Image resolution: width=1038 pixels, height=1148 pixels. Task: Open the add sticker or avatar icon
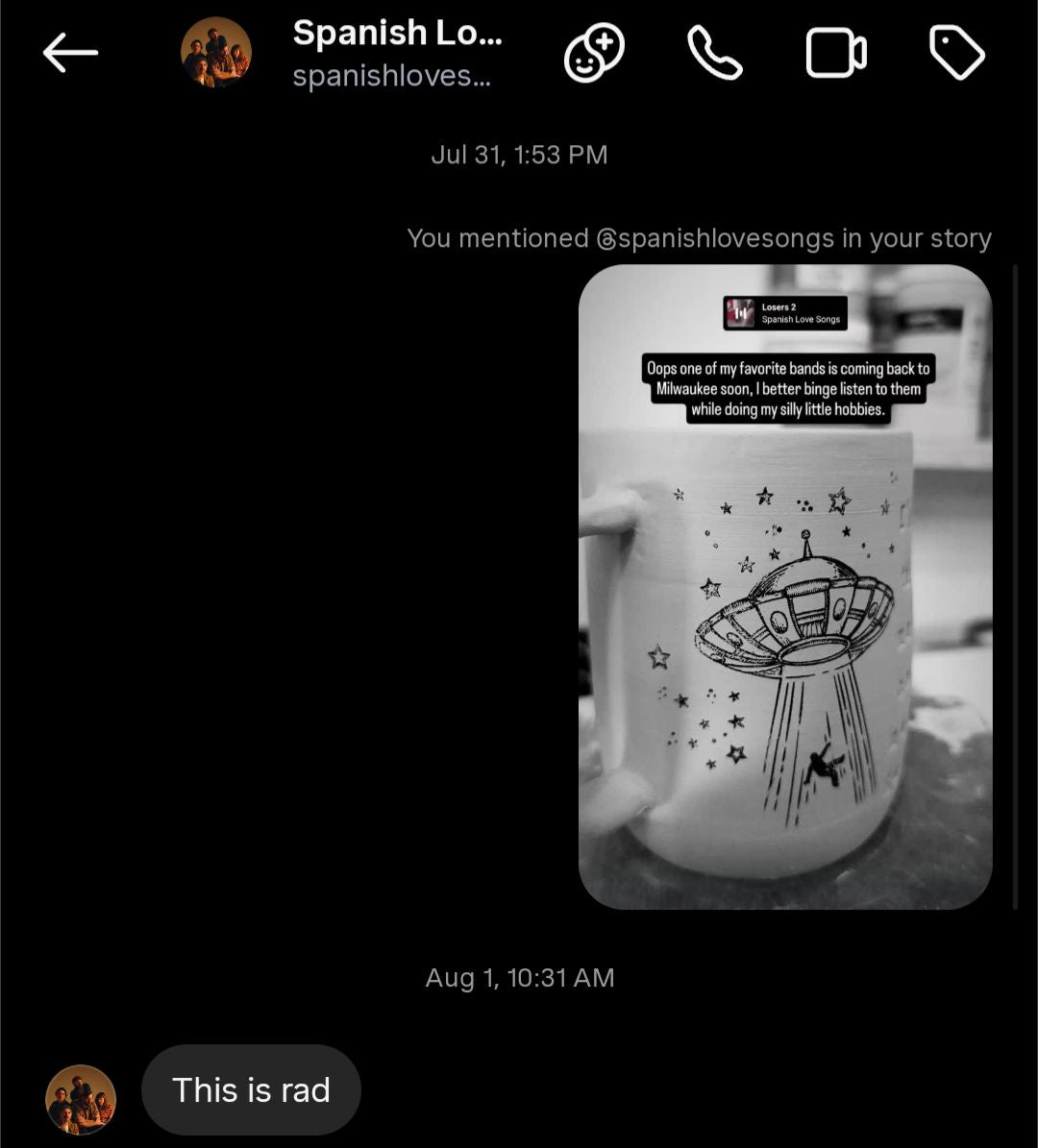coord(594,53)
